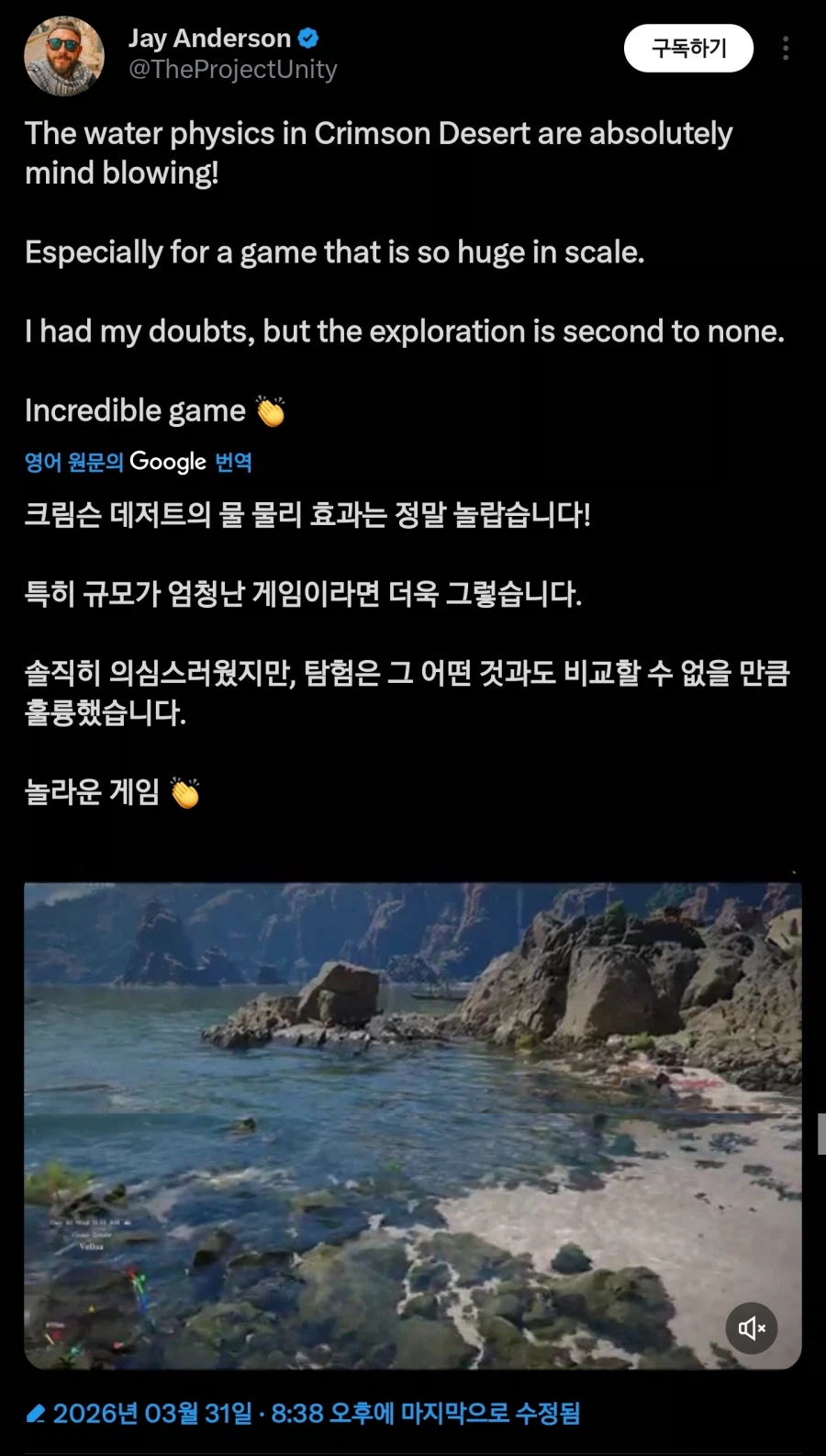The width and height of the screenshot is (826, 1456).
Task: Open Jay Anderson's profile by clicking the name
Action: 210,38
